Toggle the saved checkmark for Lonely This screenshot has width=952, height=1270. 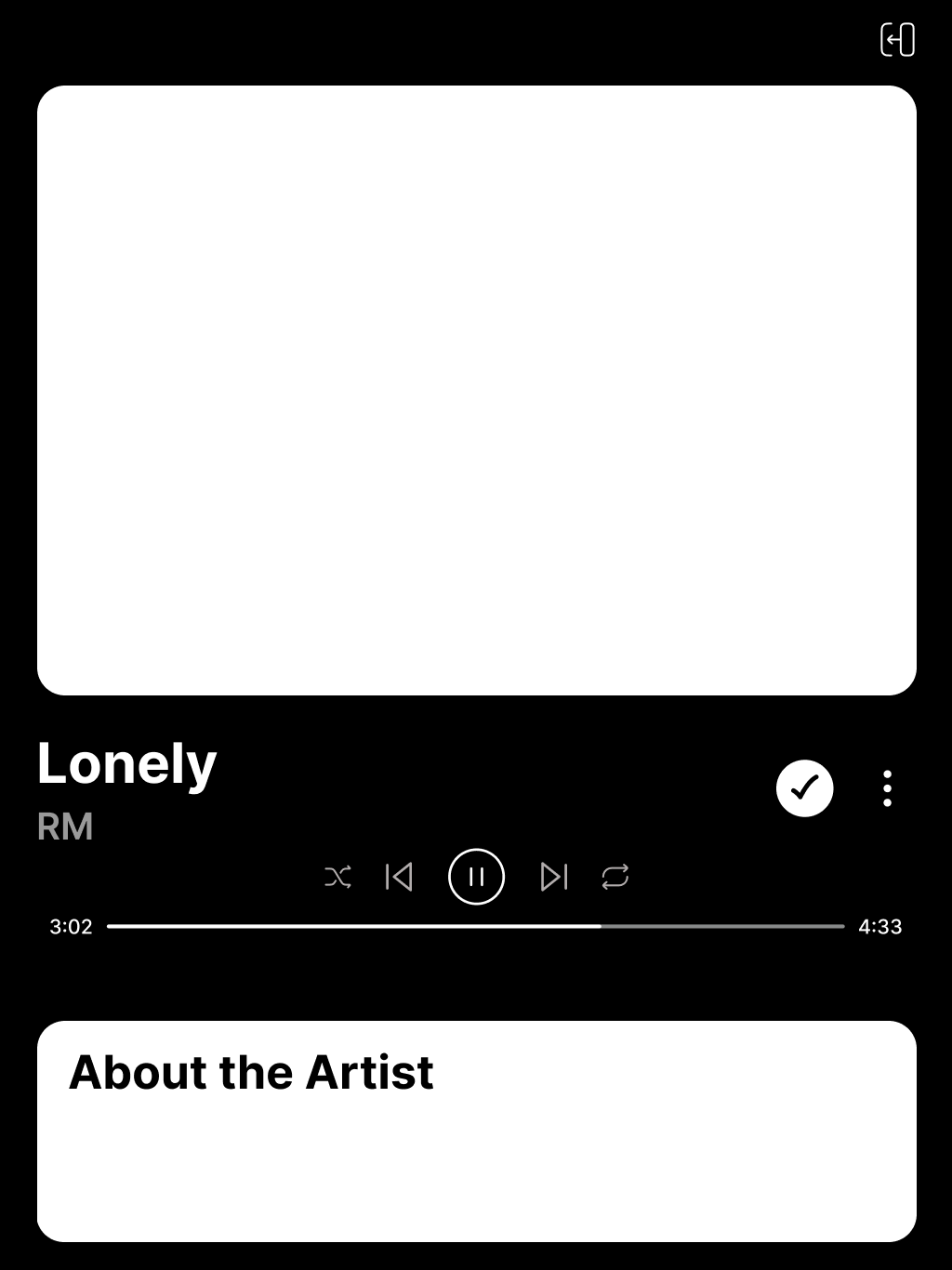[804, 788]
